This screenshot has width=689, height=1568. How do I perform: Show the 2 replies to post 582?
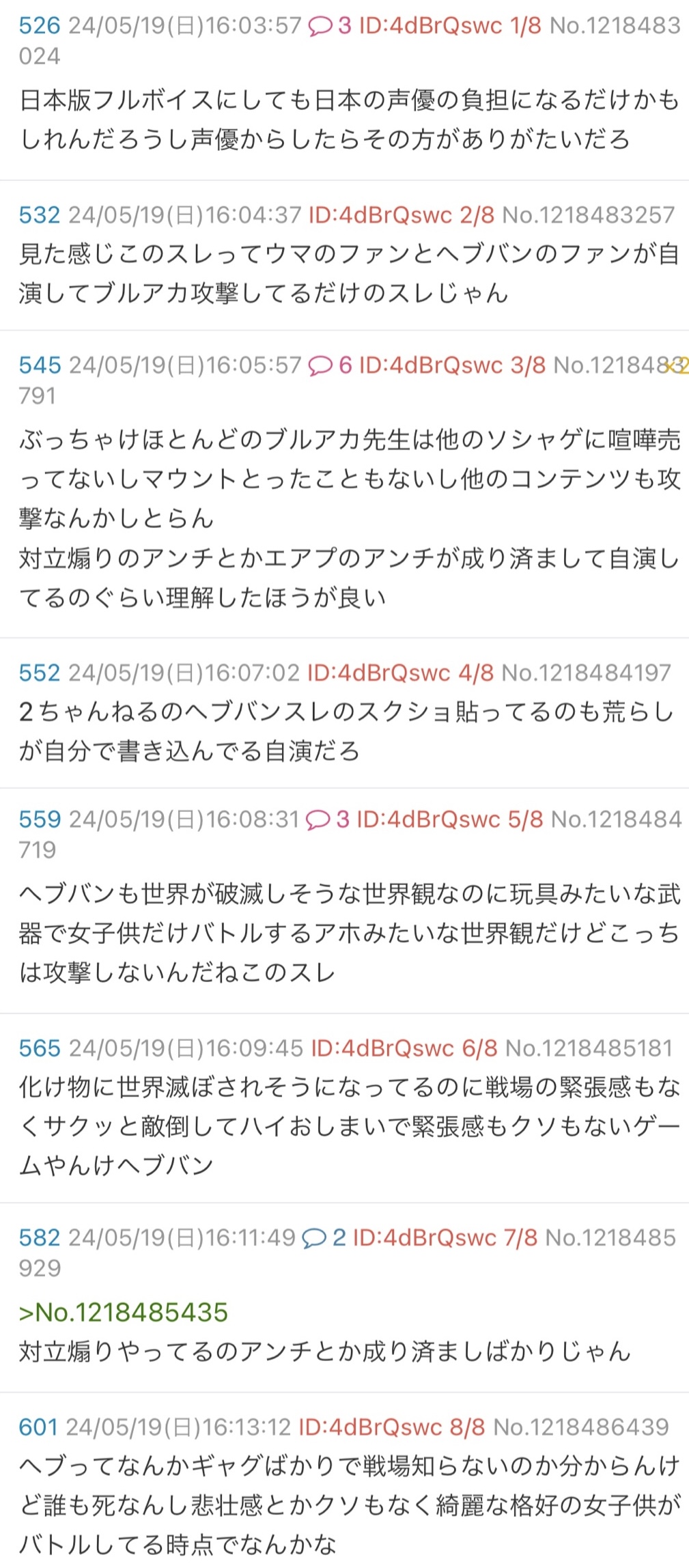tap(324, 1237)
